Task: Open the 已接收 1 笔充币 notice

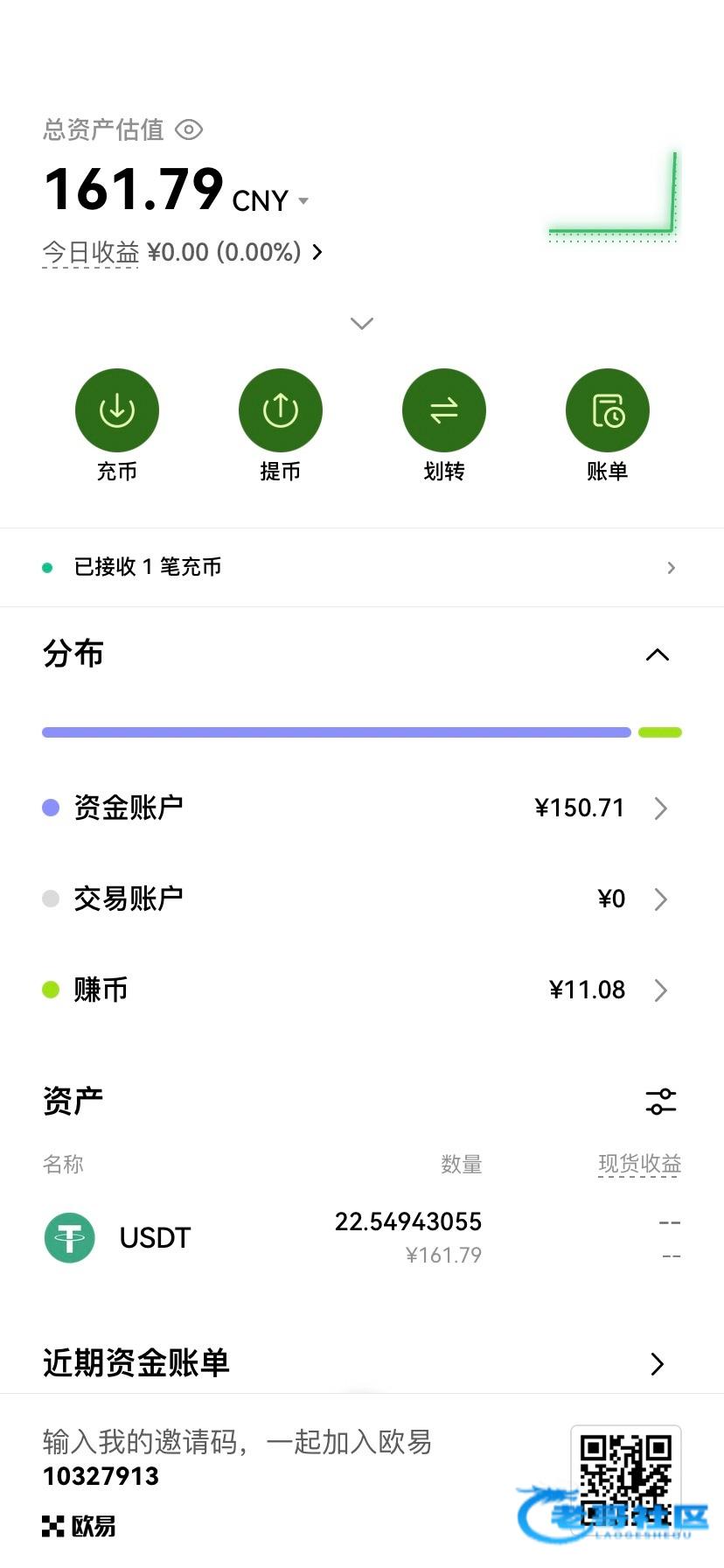Action: 362,568
